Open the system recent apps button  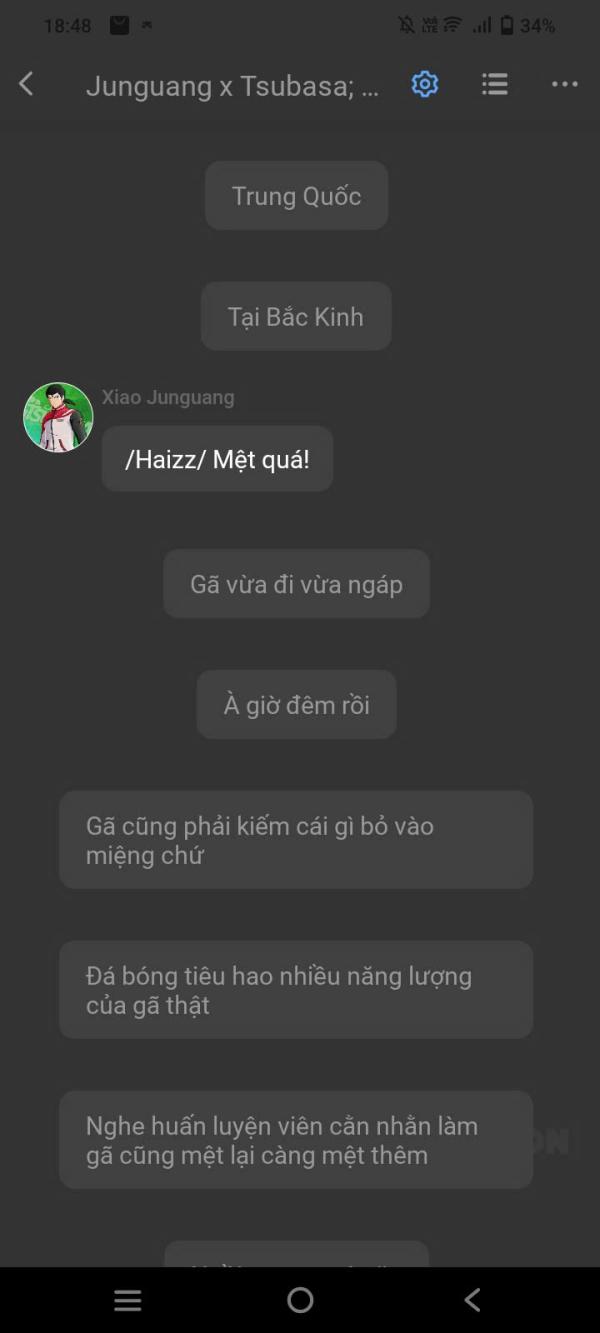pyautogui.click(x=128, y=1300)
